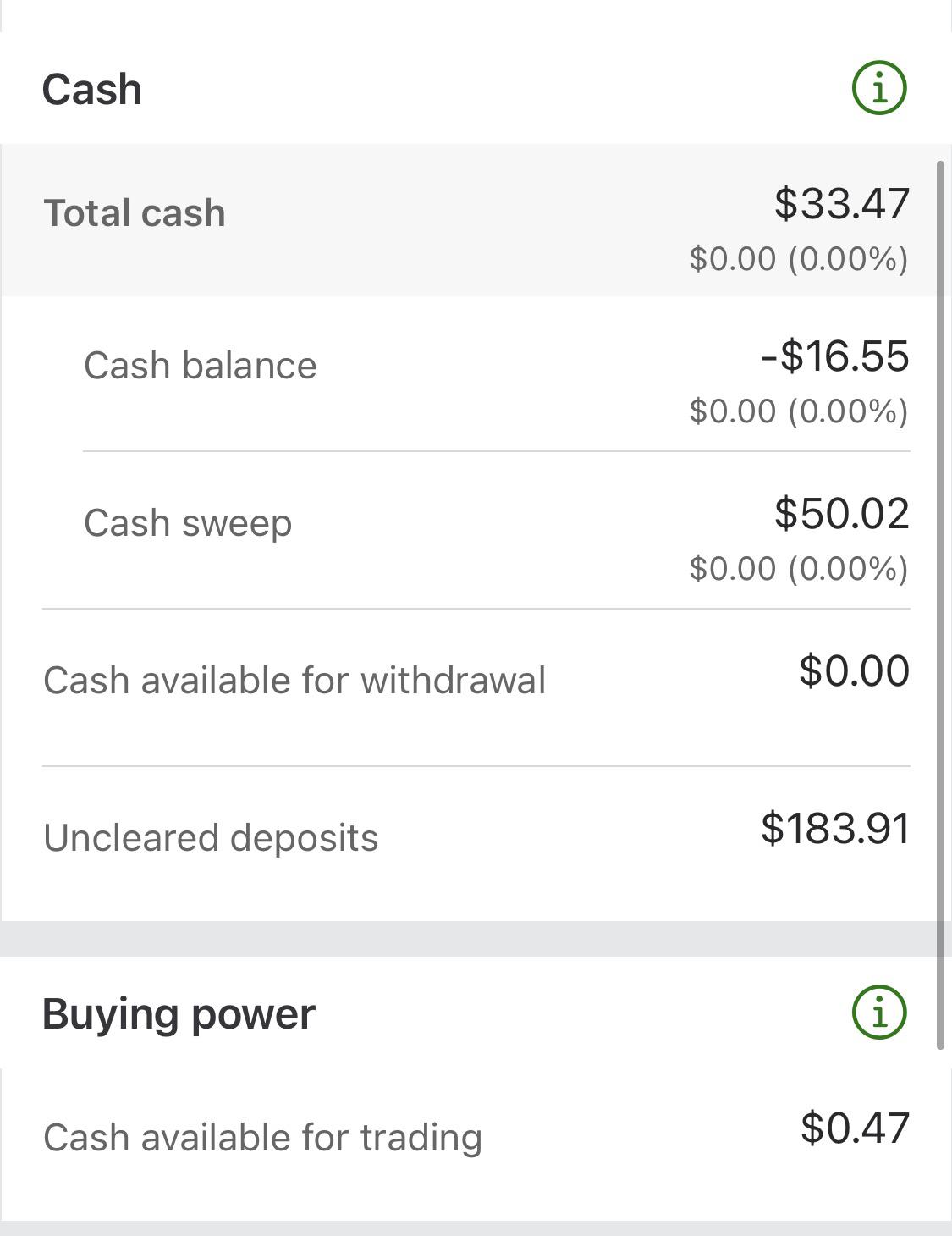Click the Cash sweep value $50.02
The height and width of the screenshot is (1236, 952).
[841, 511]
